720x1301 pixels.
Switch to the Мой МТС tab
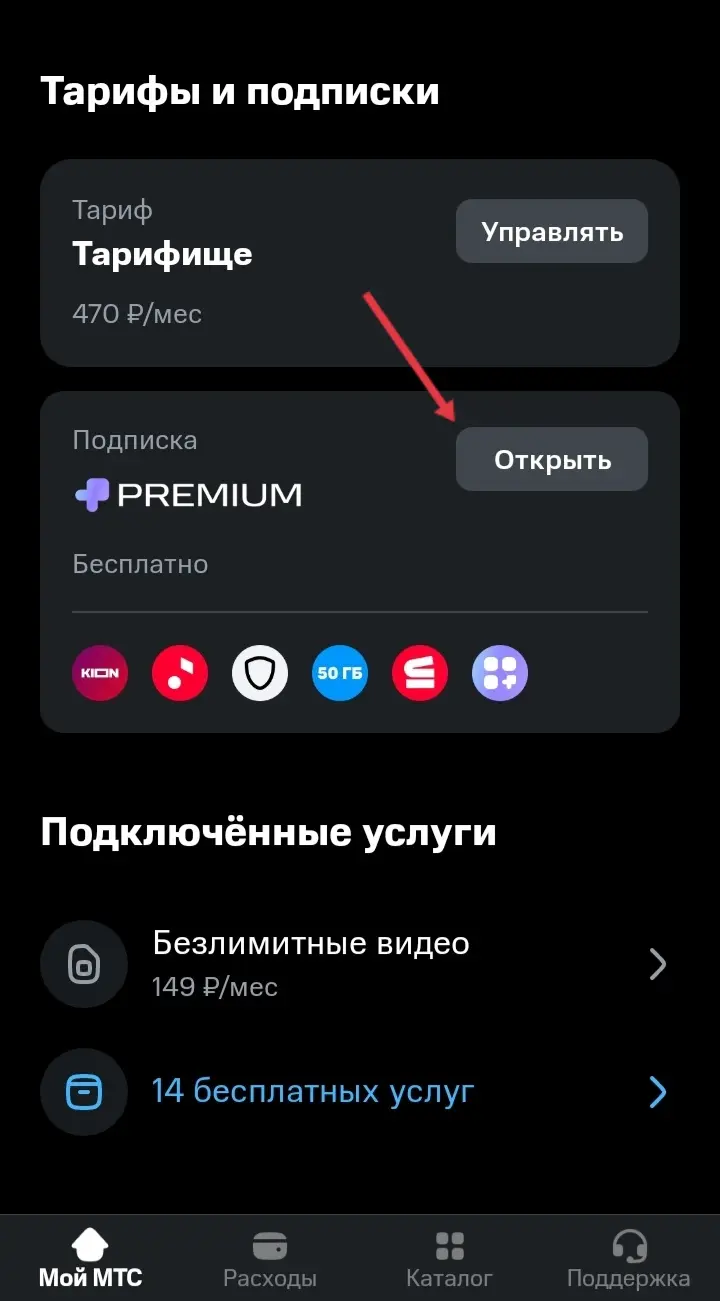point(90,1259)
